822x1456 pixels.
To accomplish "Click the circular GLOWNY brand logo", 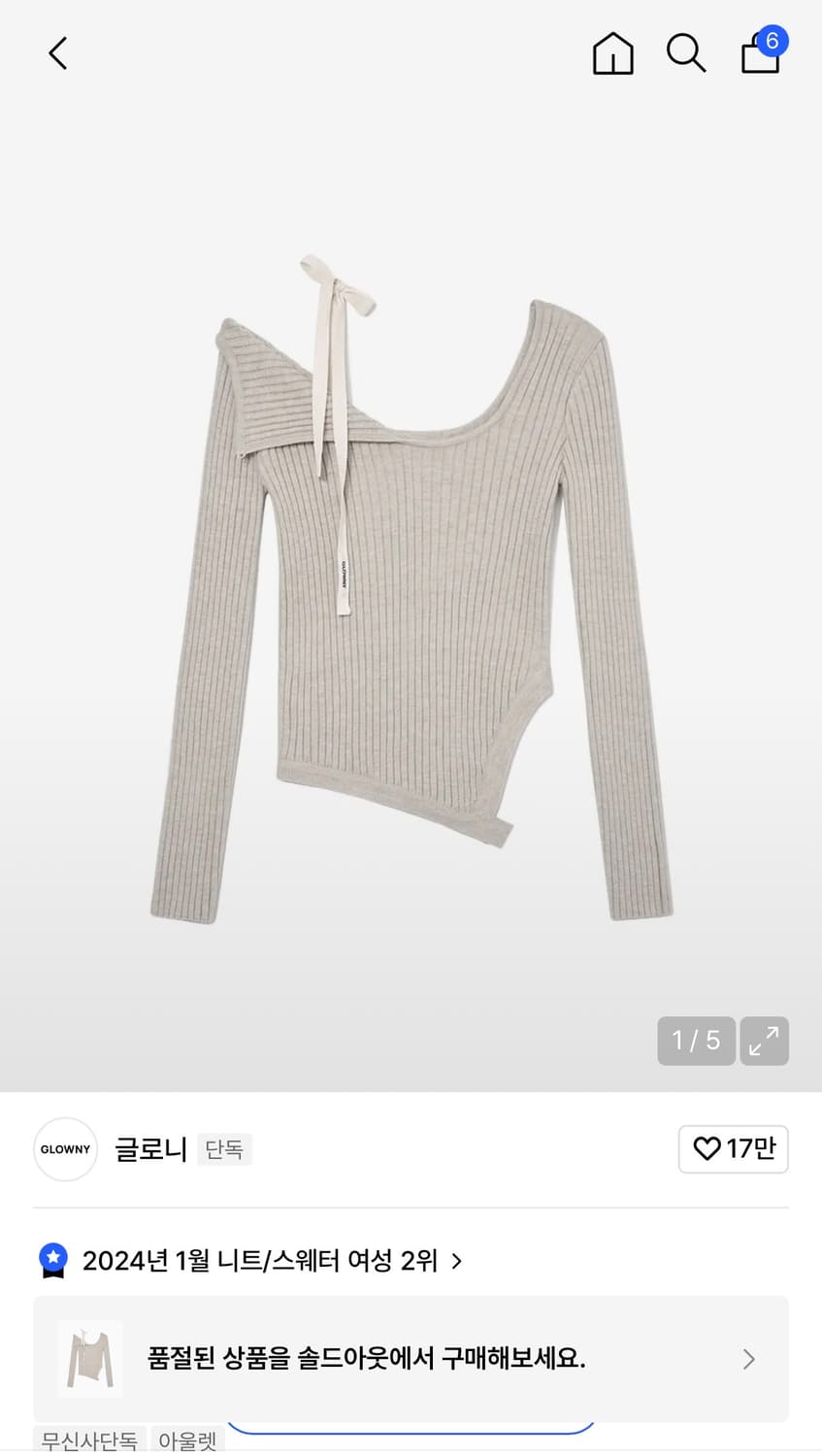I will pos(65,1148).
